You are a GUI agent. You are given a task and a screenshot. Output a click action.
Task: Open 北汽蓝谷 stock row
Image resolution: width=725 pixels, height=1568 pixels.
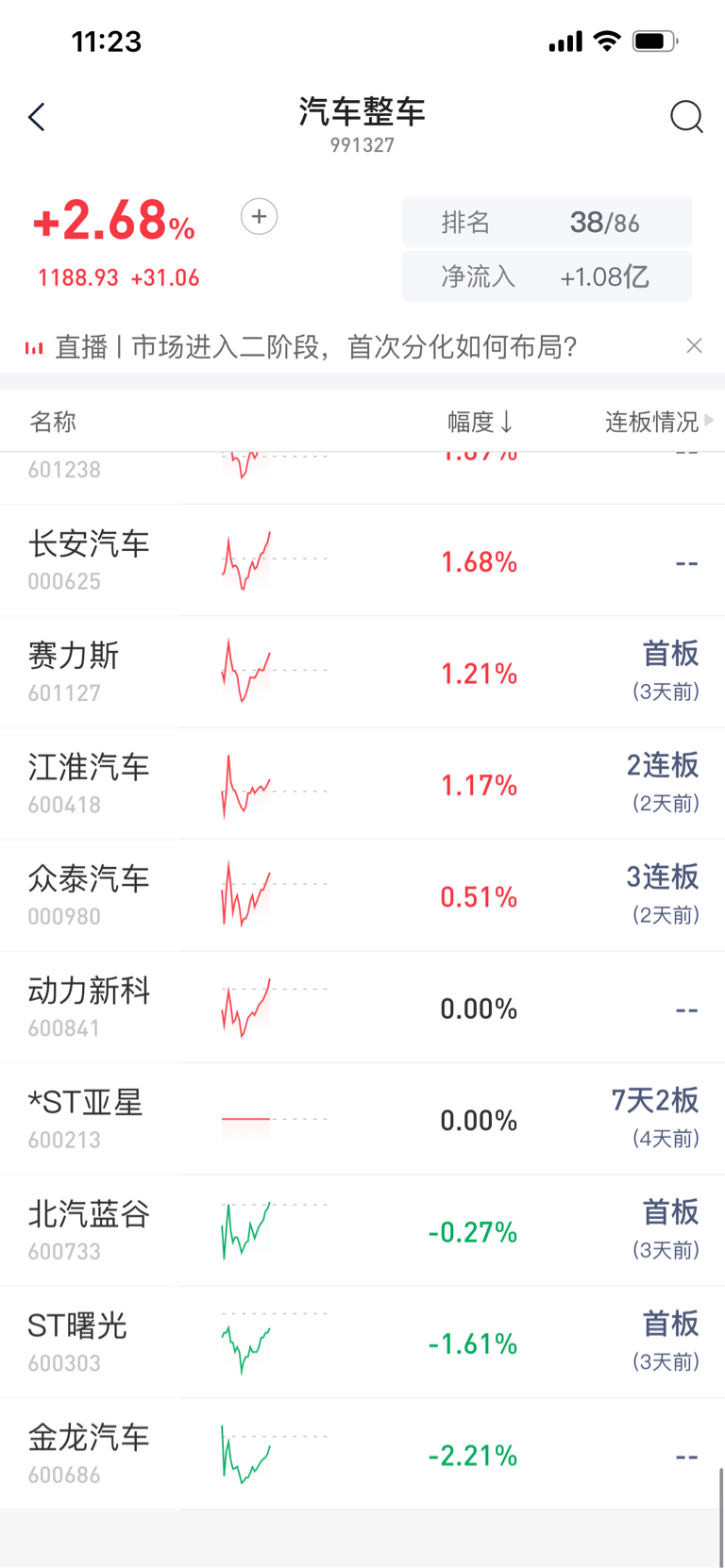pos(362,1231)
